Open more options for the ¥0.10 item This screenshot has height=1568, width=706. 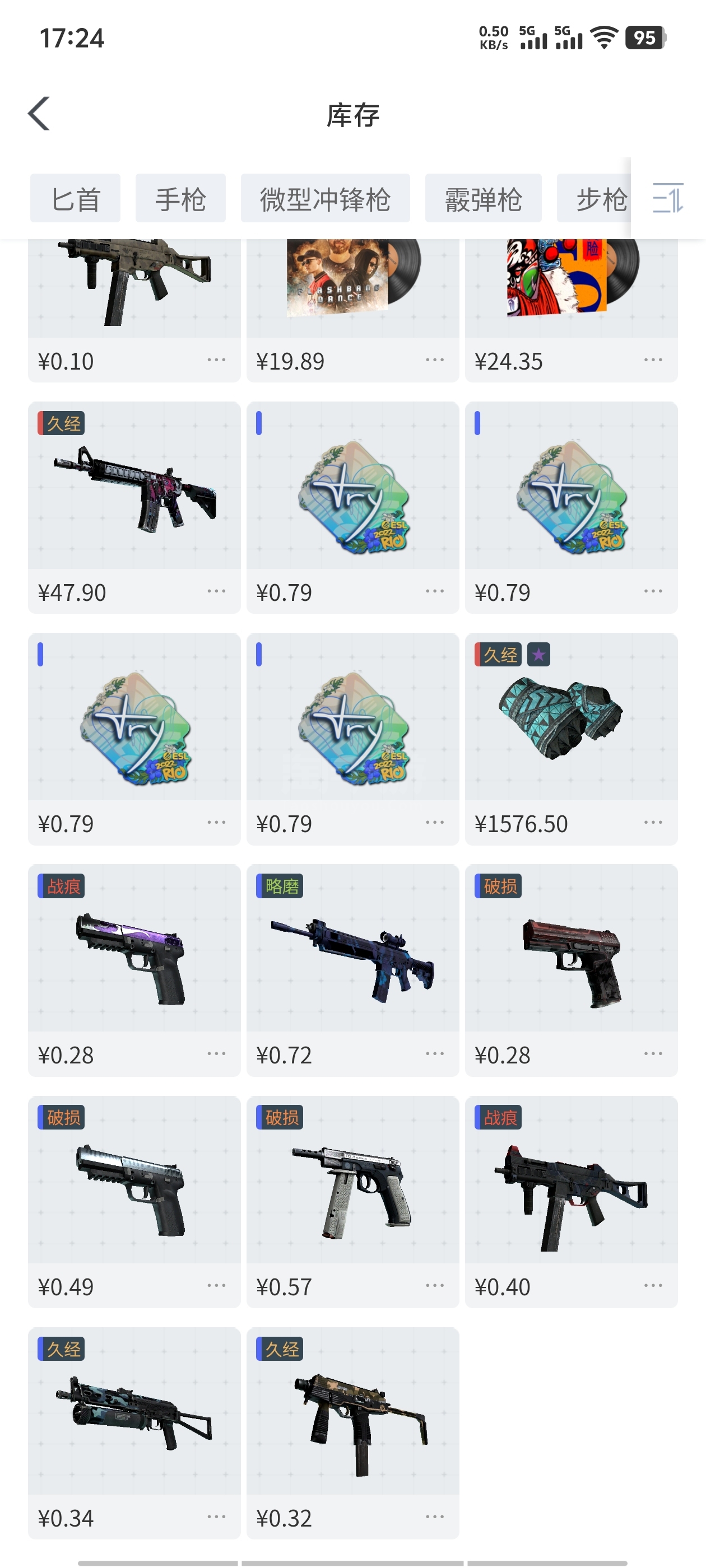tap(216, 360)
